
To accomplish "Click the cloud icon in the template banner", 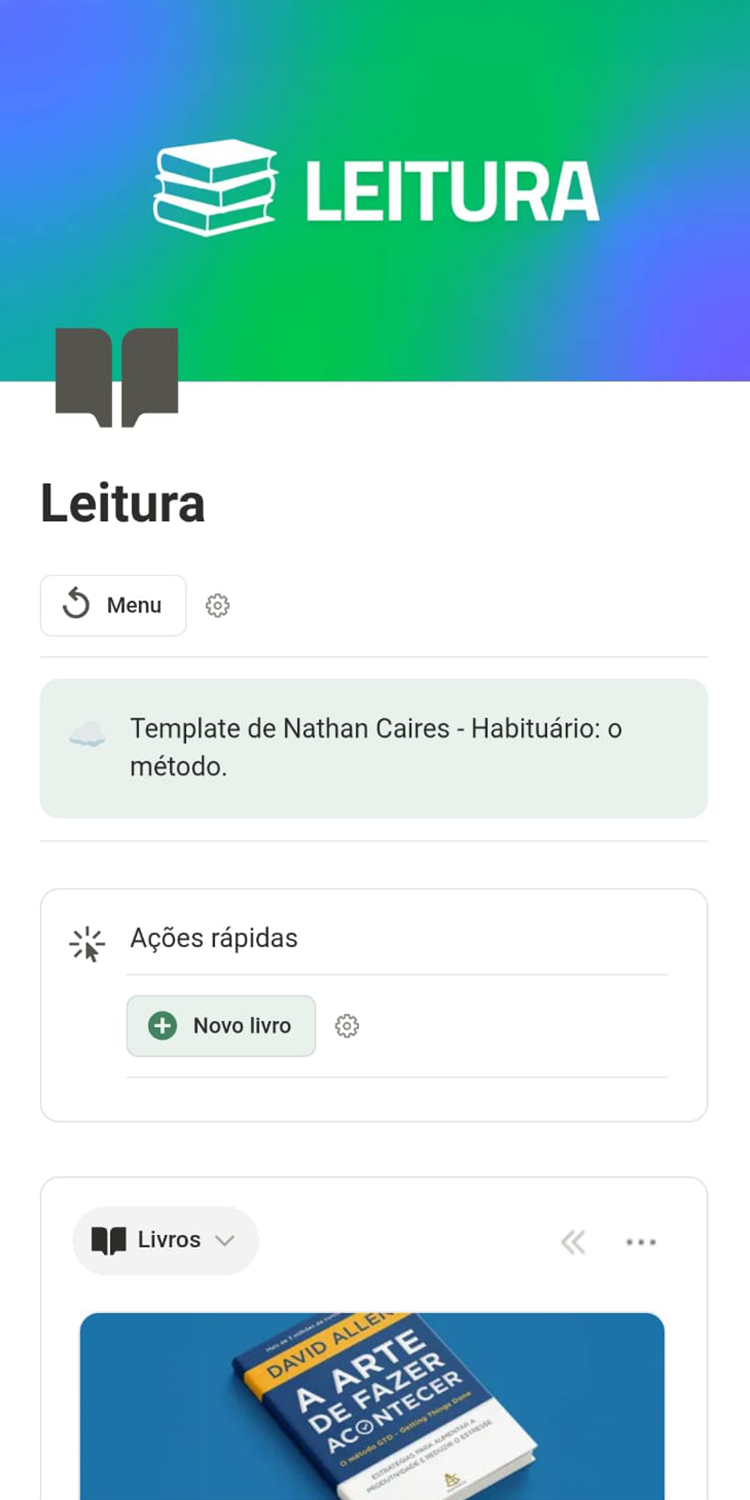I will (90, 735).
